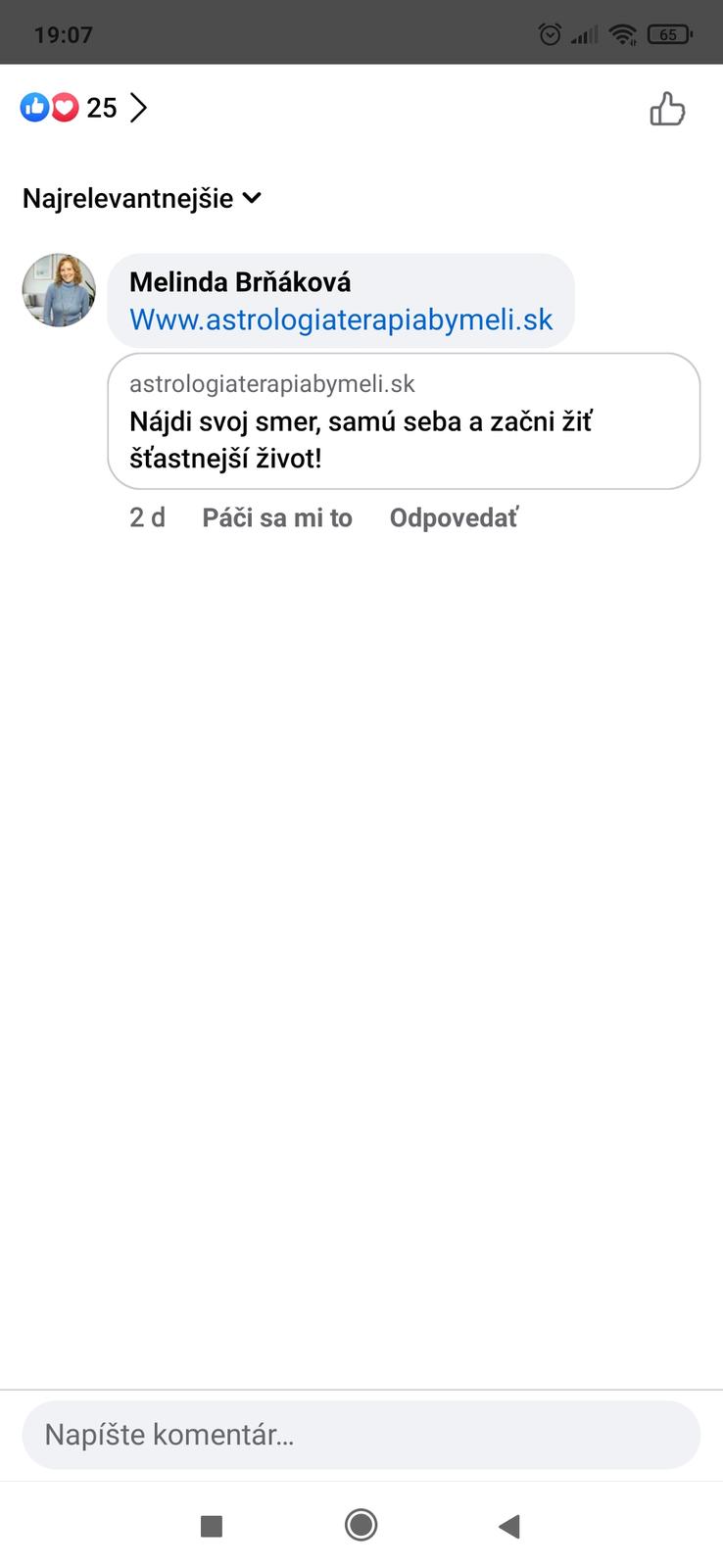Open the astrologiaterapiabymeli.sk link preview card
Screen dimensions: 723x1568
click(x=404, y=421)
